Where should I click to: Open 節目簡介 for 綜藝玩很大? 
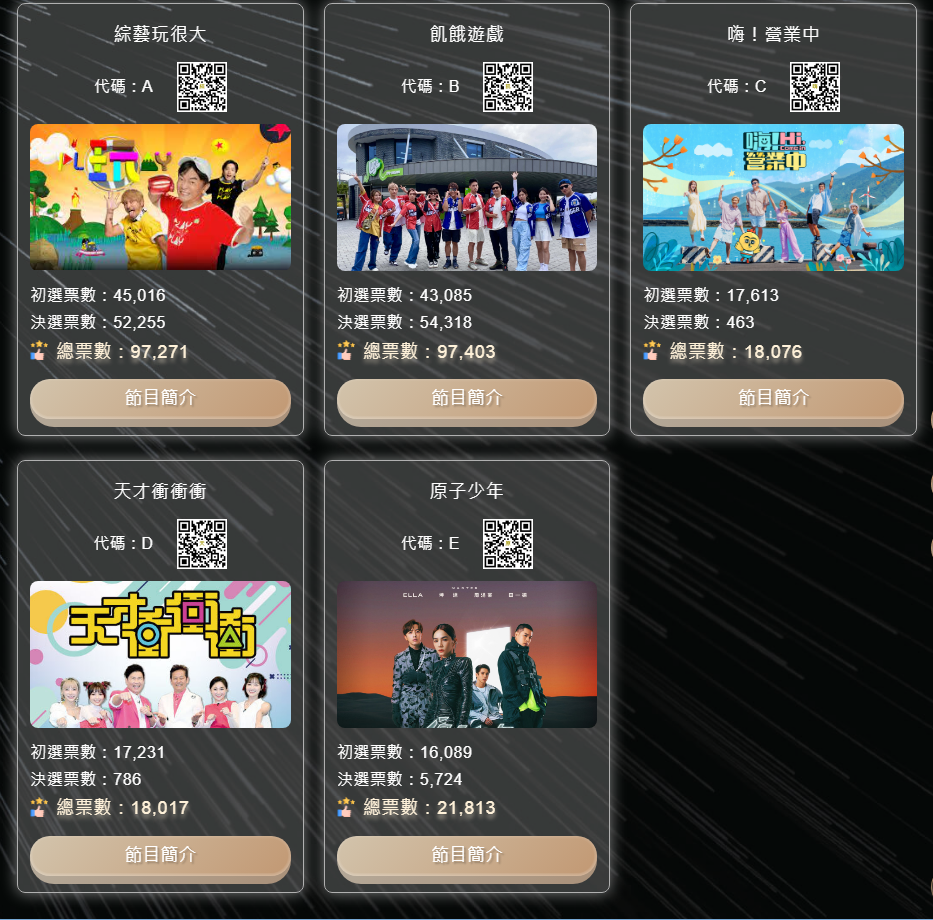pyautogui.click(x=160, y=398)
